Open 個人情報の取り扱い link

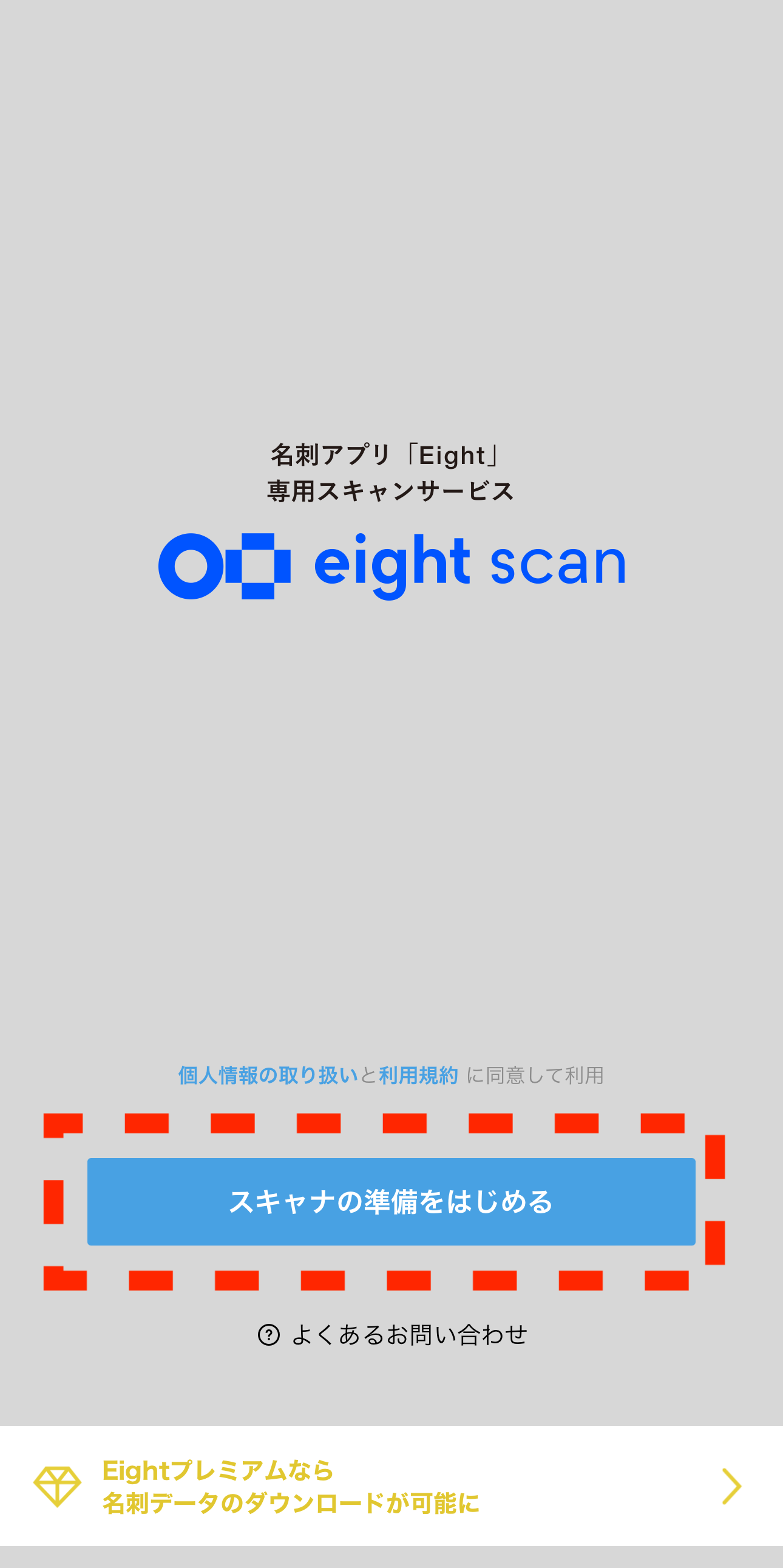pos(268,1075)
